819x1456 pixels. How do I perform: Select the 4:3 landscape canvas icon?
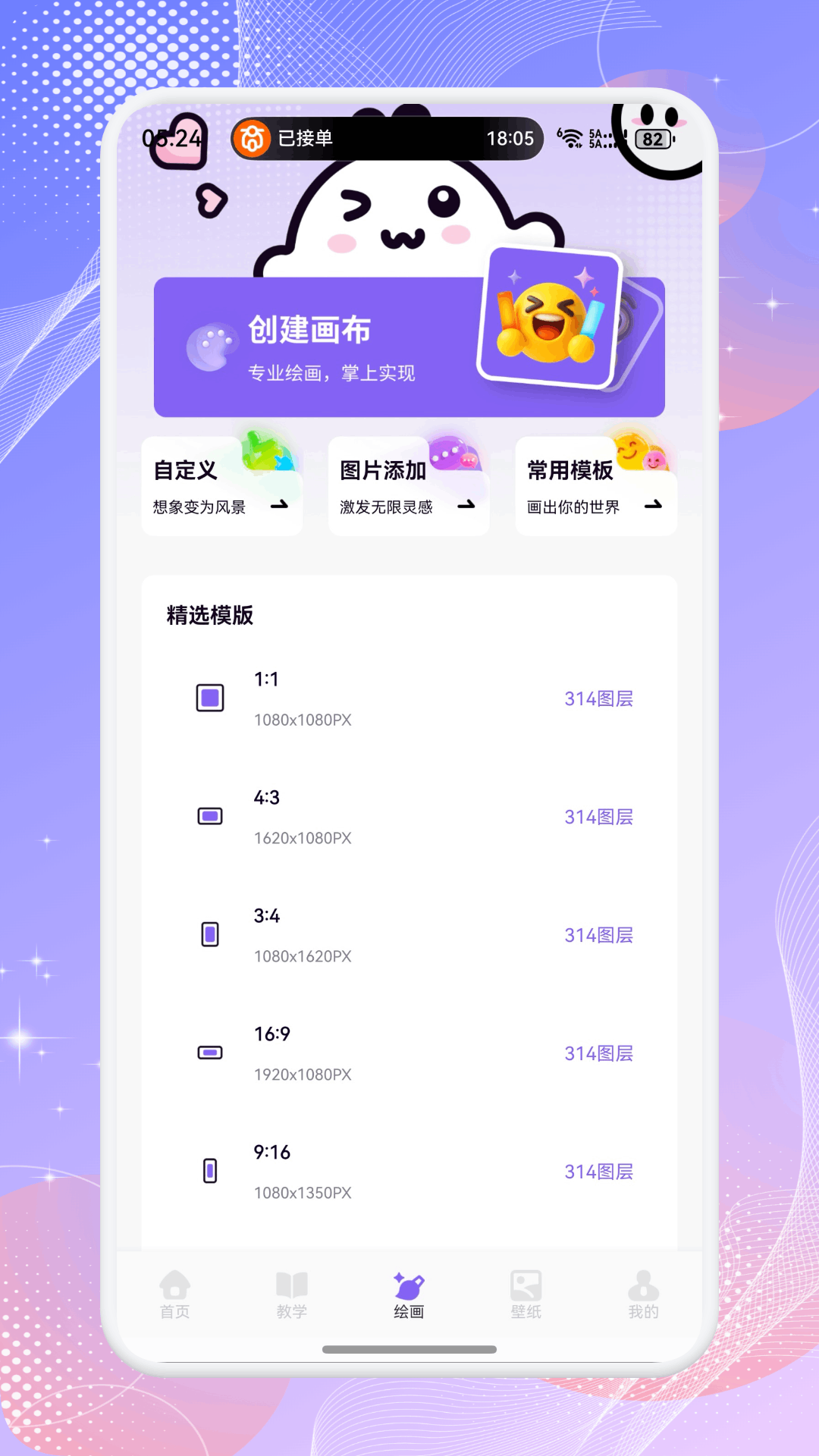[x=210, y=817]
